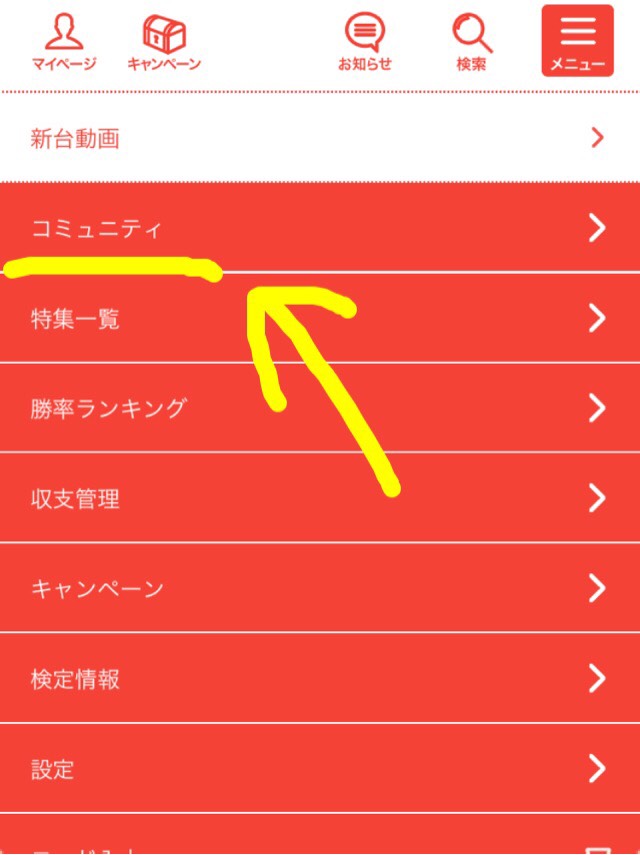Open お知らせ notifications

(365, 42)
